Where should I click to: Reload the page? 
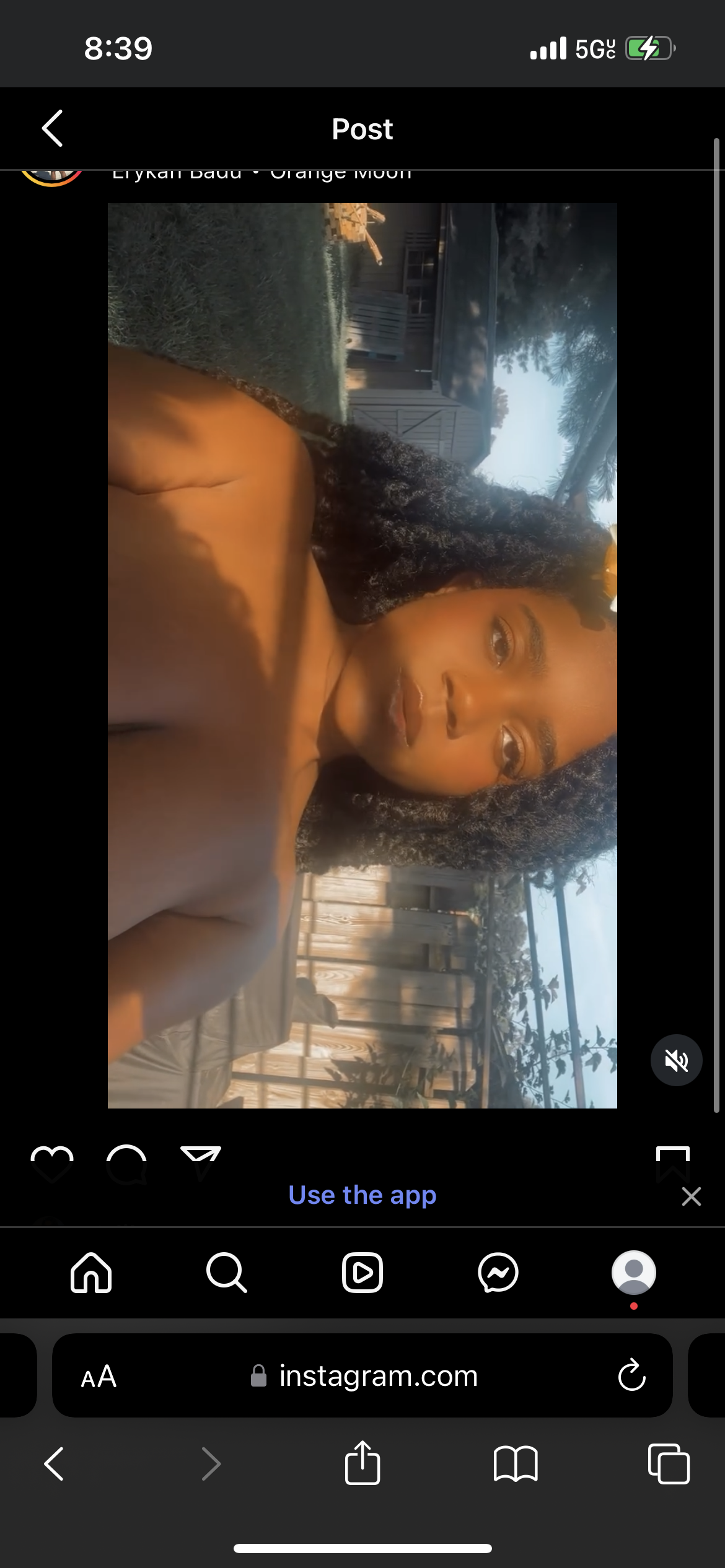[x=631, y=1376]
